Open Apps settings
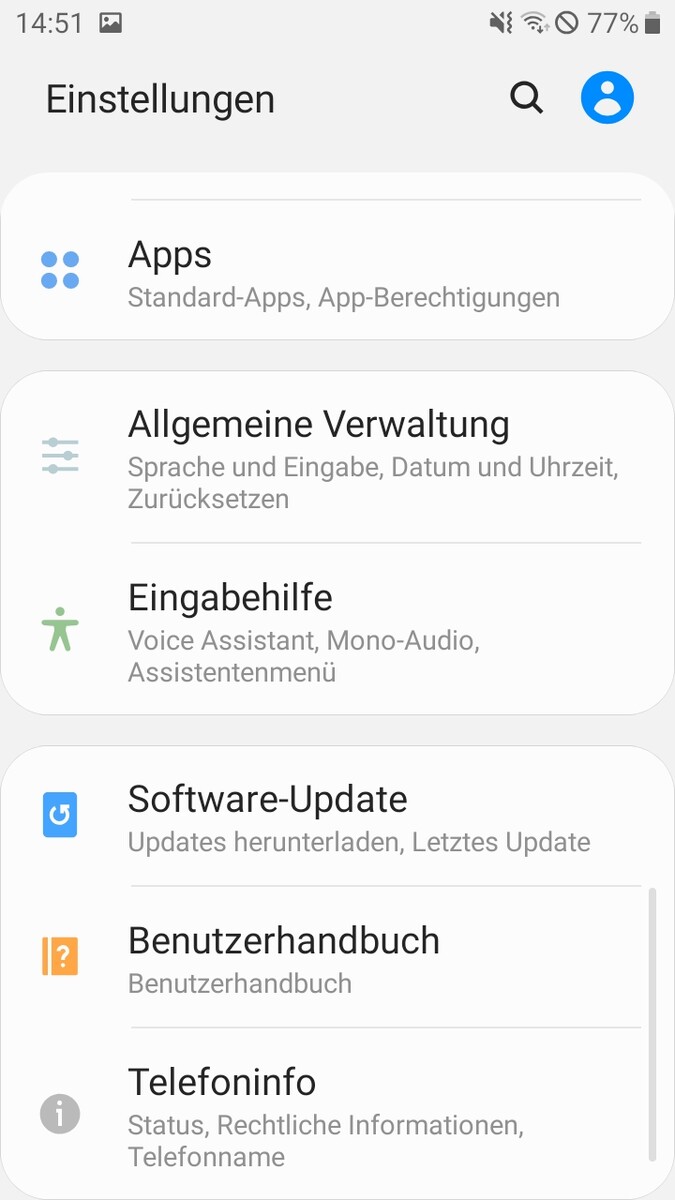Viewport: 675px width, 1200px height. pyautogui.click(x=337, y=272)
